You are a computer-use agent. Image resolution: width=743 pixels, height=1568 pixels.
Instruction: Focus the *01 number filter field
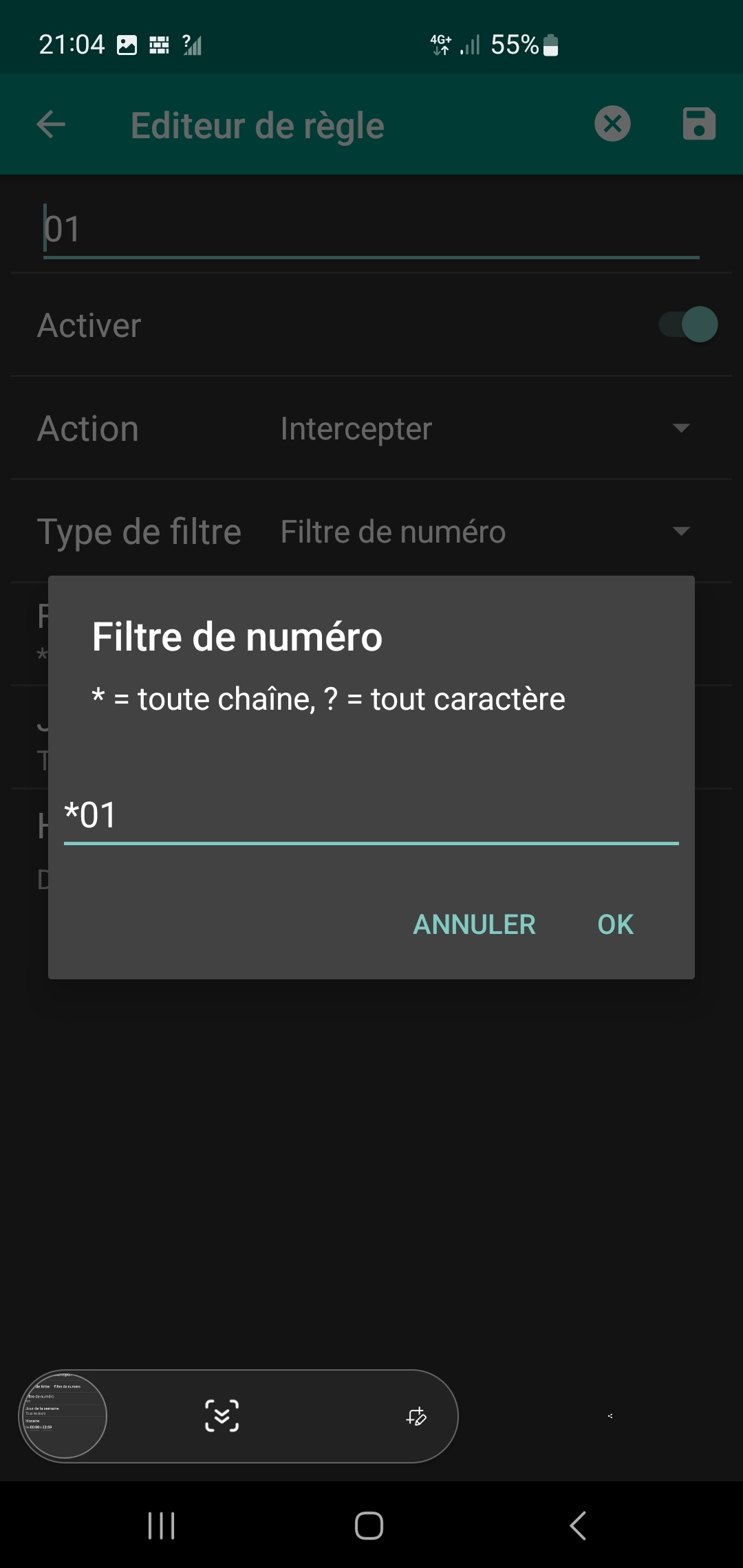(x=371, y=816)
